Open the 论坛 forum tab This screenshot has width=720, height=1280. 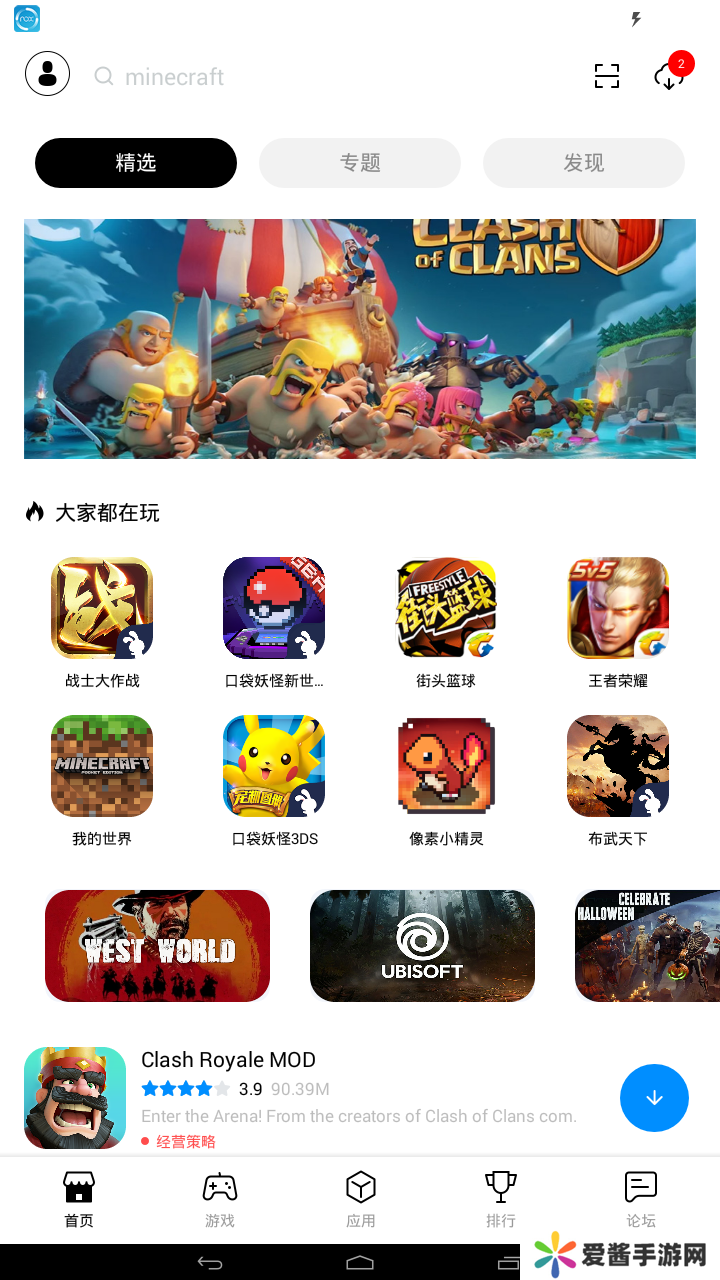(640, 1199)
